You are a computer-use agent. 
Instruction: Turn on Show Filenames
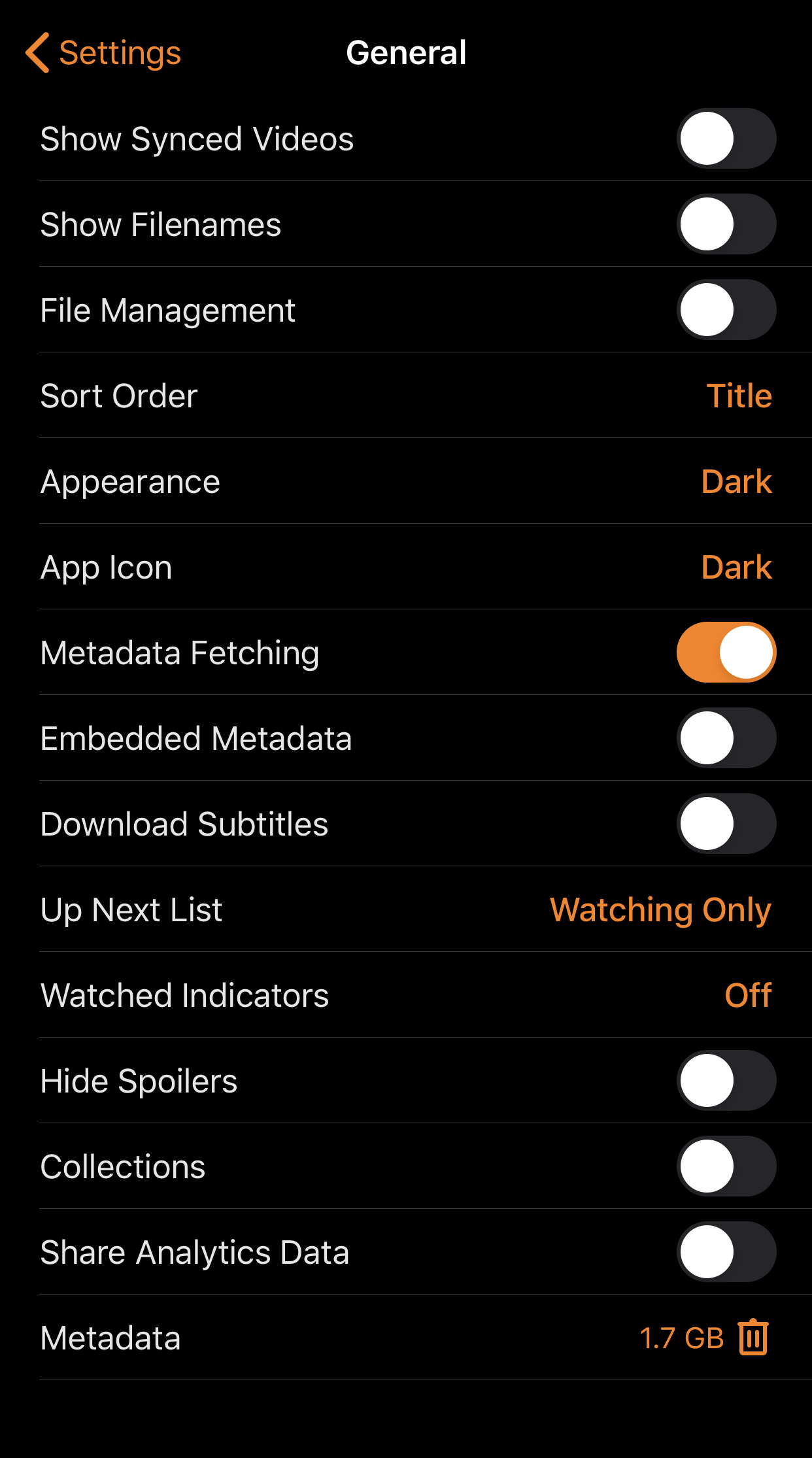[x=726, y=224]
